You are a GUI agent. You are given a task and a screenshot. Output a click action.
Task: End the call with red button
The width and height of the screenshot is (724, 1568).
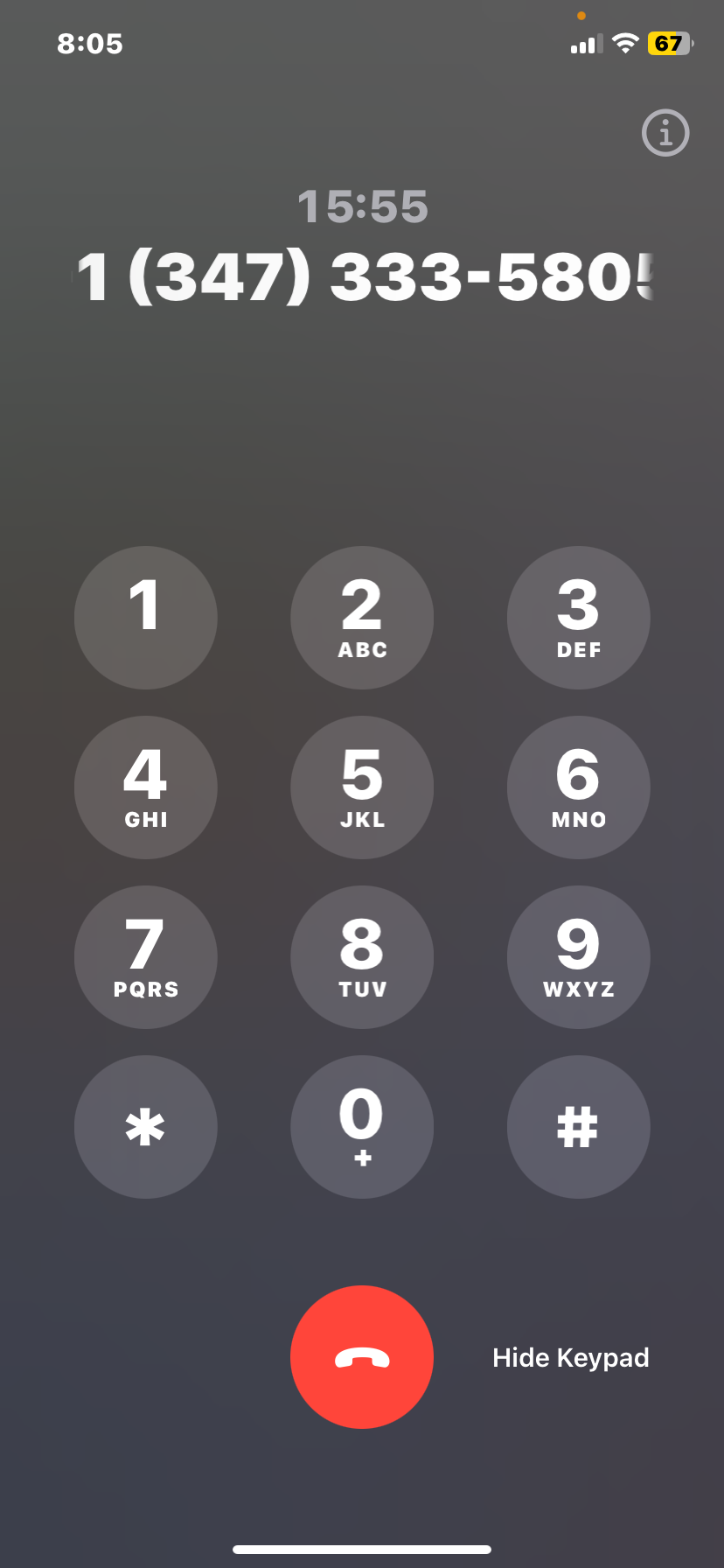(362, 1357)
